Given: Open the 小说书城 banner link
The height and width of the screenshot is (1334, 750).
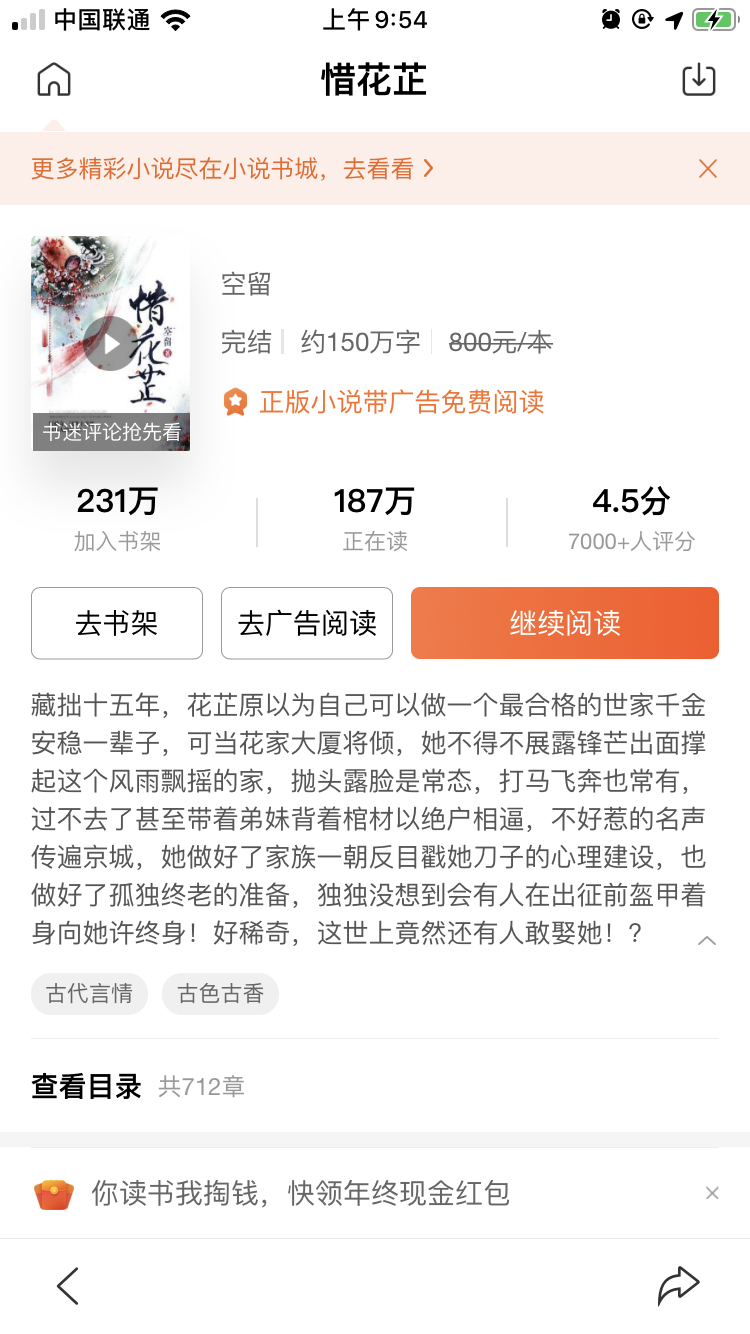Looking at the screenshot, I should click(x=232, y=169).
